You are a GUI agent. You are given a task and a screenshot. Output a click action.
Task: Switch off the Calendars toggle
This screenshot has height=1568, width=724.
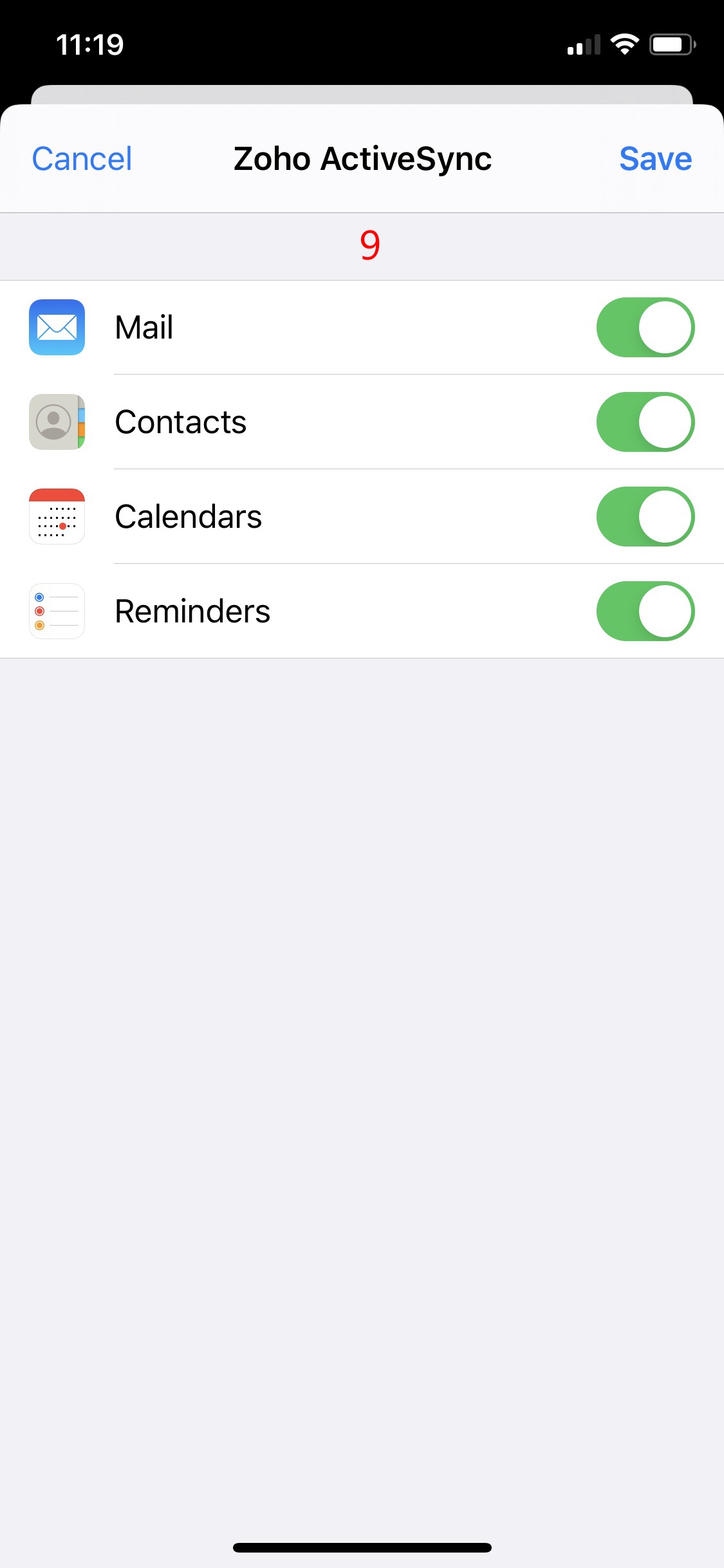pyautogui.click(x=645, y=516)
